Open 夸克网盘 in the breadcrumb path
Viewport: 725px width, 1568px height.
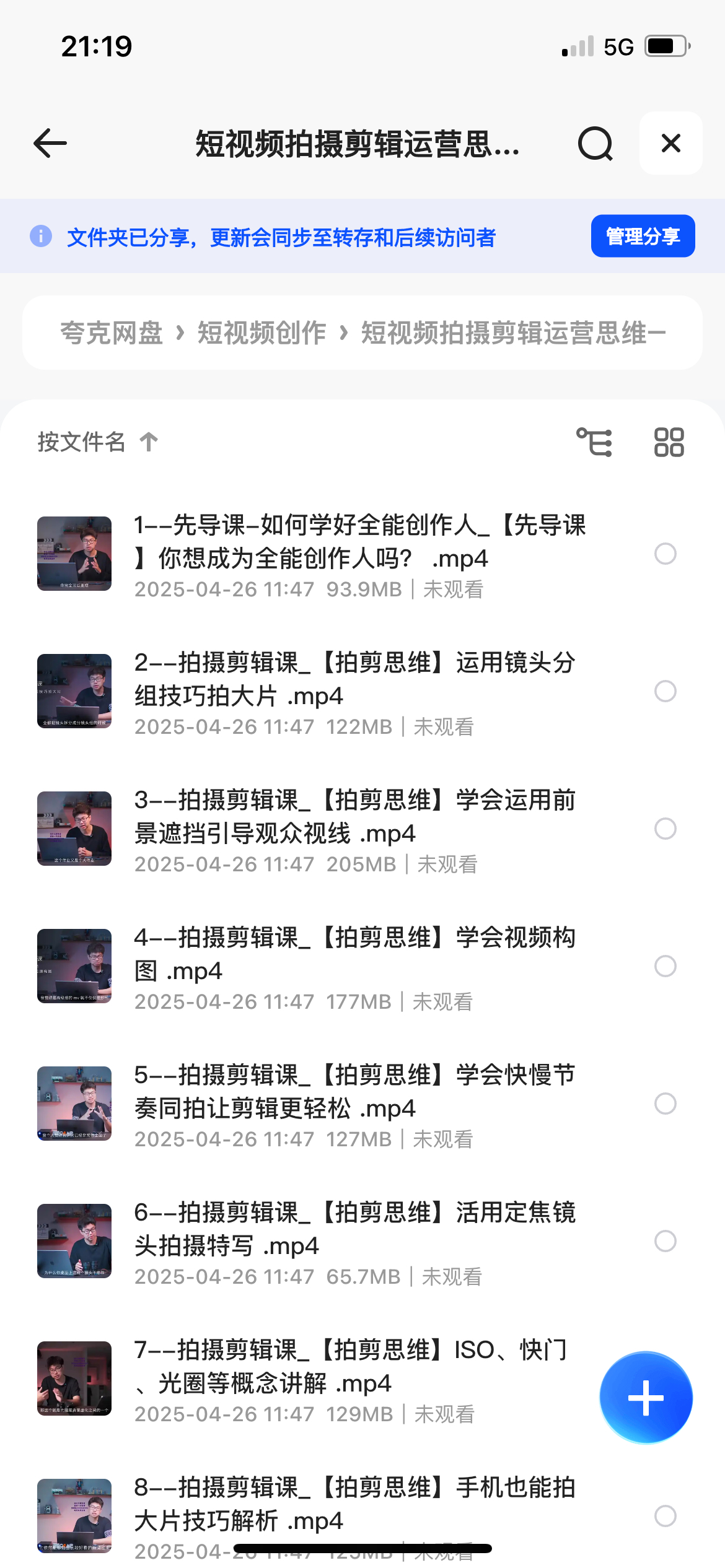click(x=112, y=333)
